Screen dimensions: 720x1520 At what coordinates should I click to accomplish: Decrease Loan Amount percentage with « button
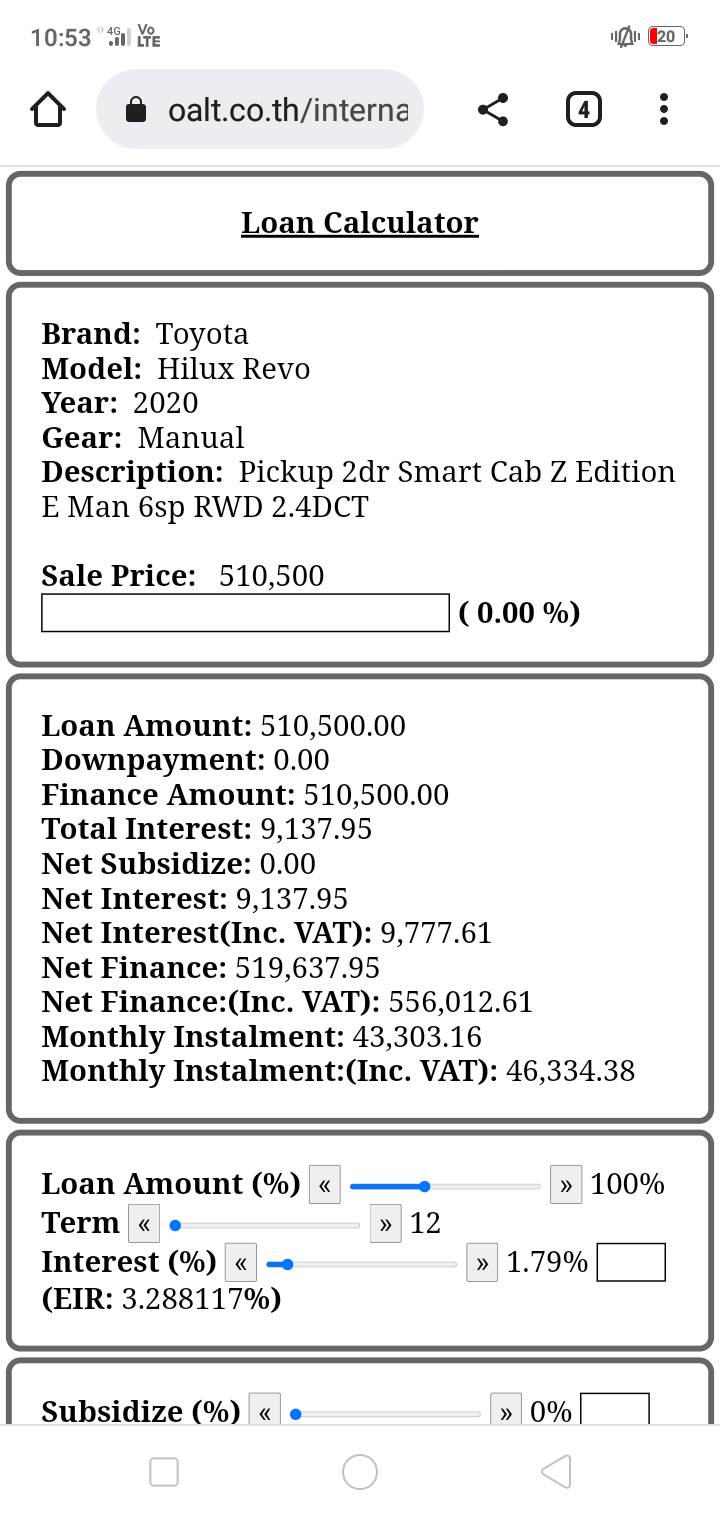(325, 1185)
